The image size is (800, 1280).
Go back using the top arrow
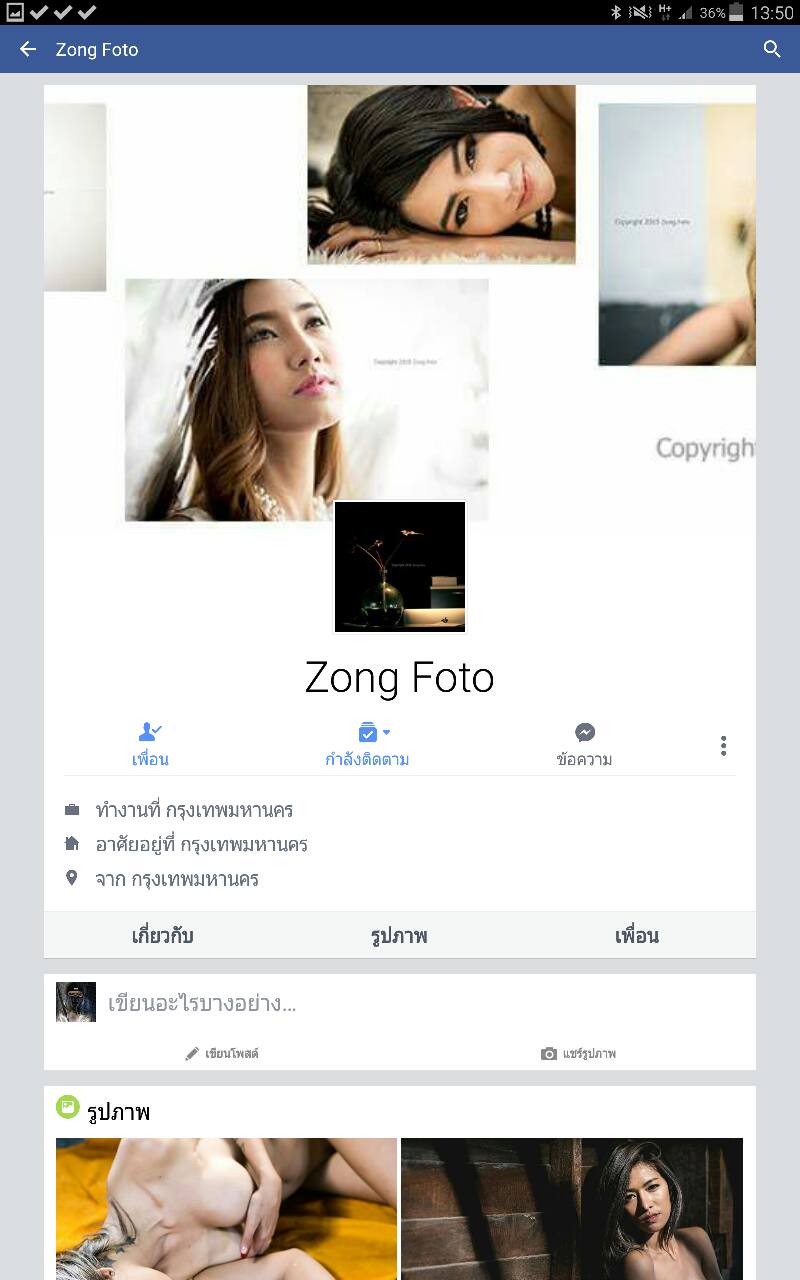tap(28, 49)
